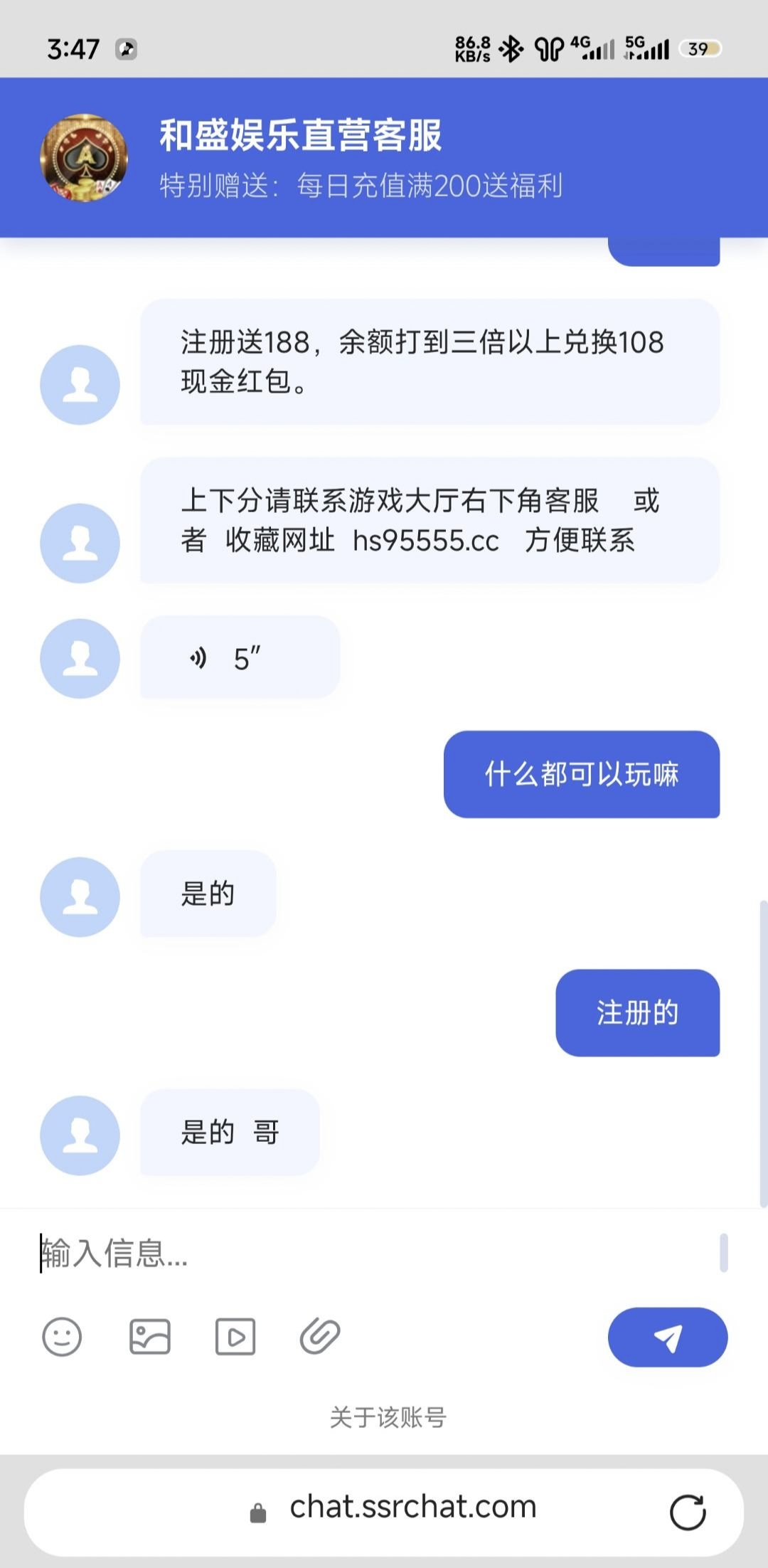Reload the page in browser bar

pos(688,1513)
